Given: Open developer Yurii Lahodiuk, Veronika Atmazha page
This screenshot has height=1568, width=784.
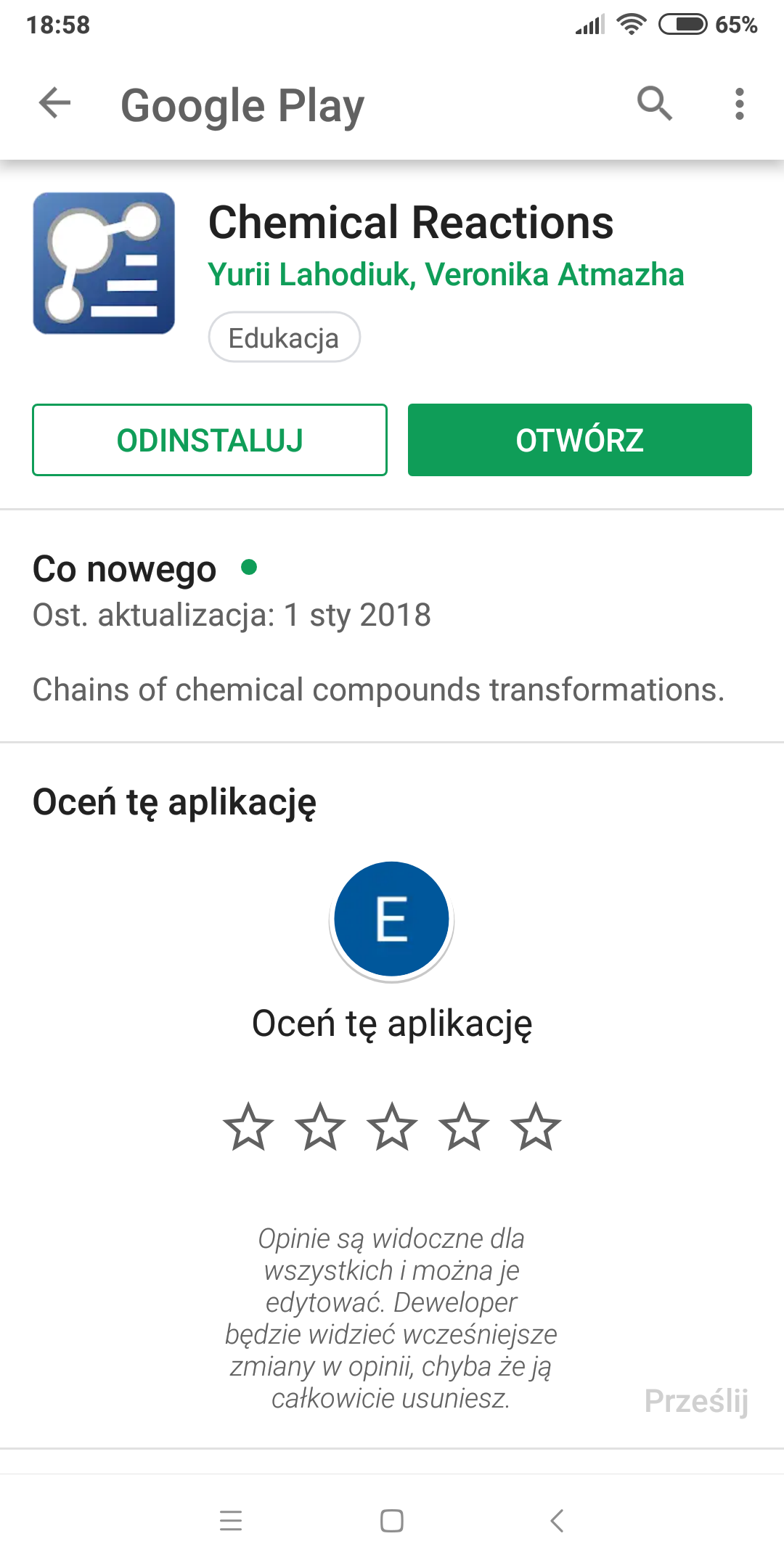Looking at the screenshot, I should (x=446, y=275).
